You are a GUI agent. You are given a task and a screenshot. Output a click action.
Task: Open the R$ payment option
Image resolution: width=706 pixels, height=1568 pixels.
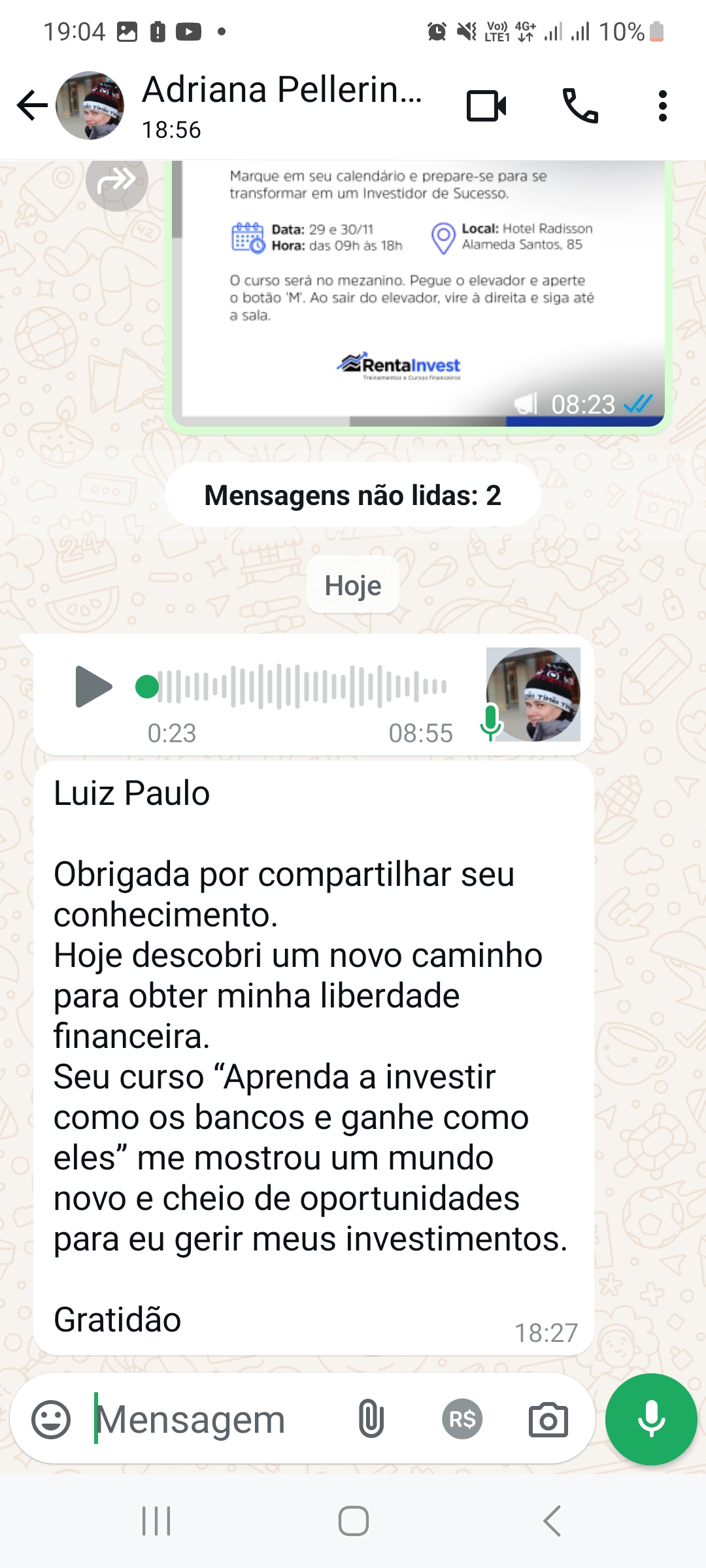pyautogui.click(x=462, y=1419)
